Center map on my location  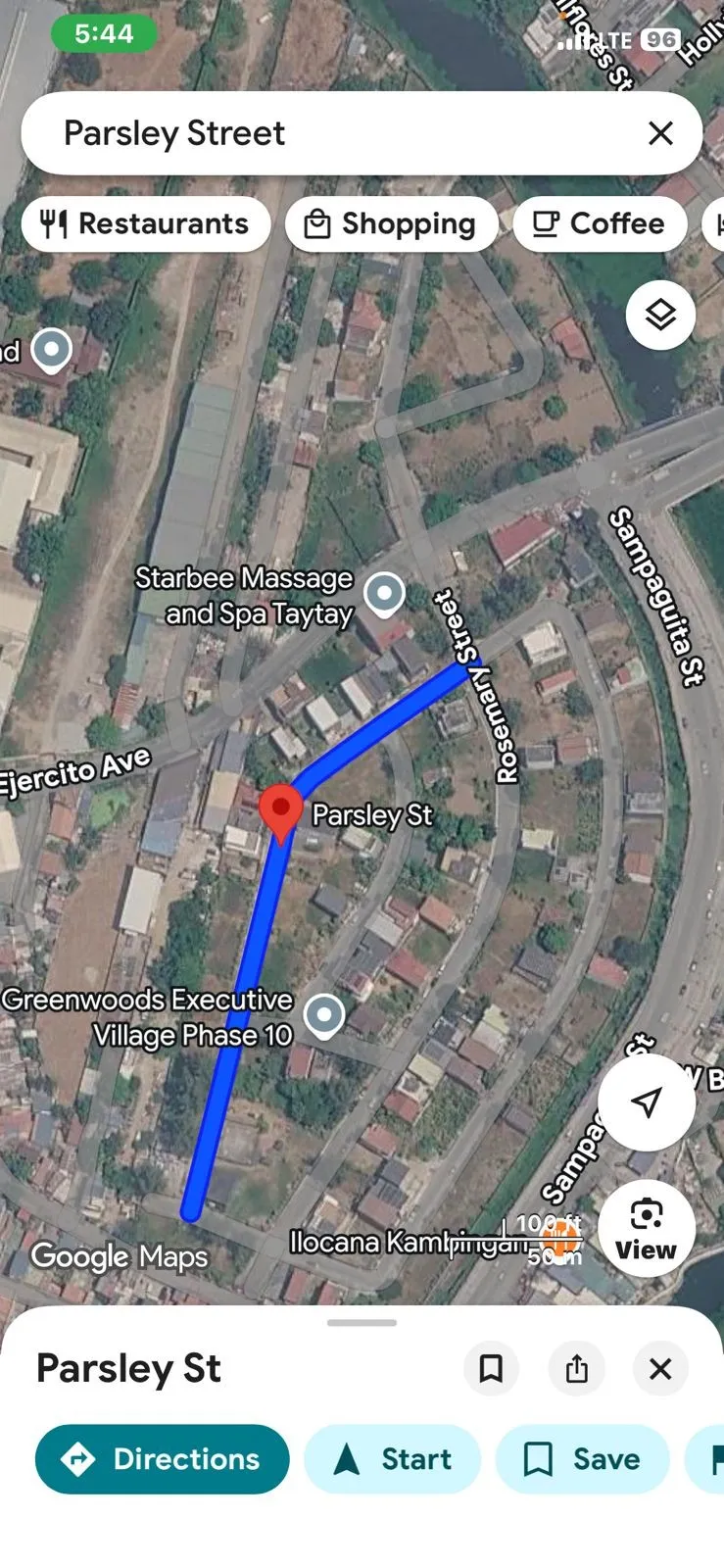pos(647,1102)
